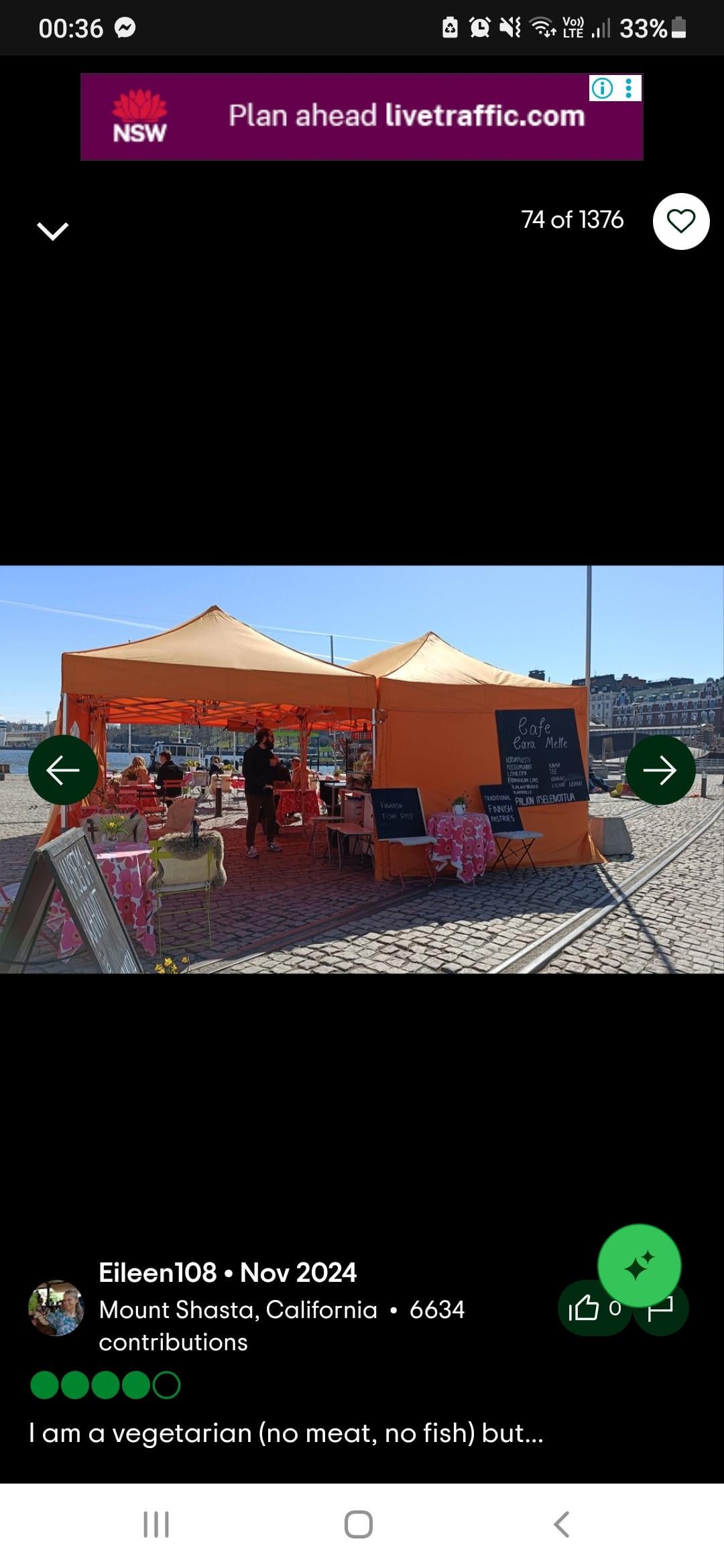
Task: Open the ad info icon
Action: pos(602,88)
